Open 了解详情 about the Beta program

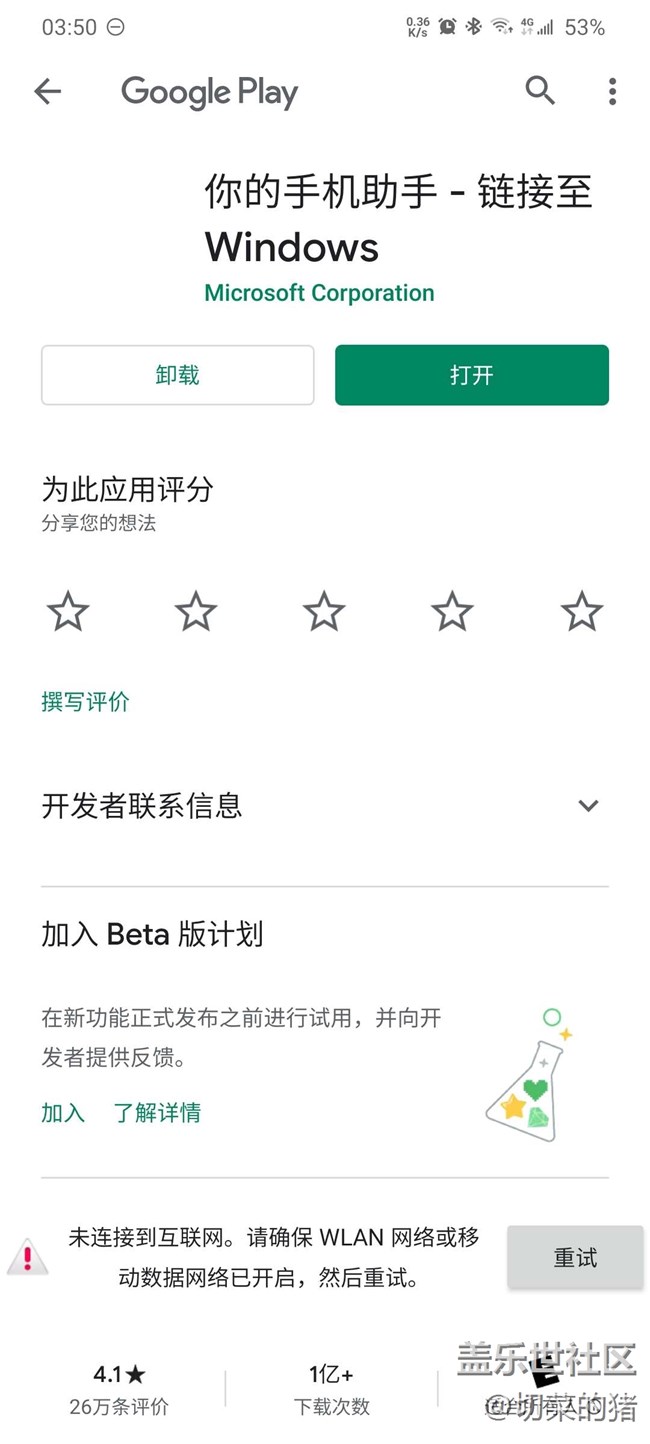157,1112
